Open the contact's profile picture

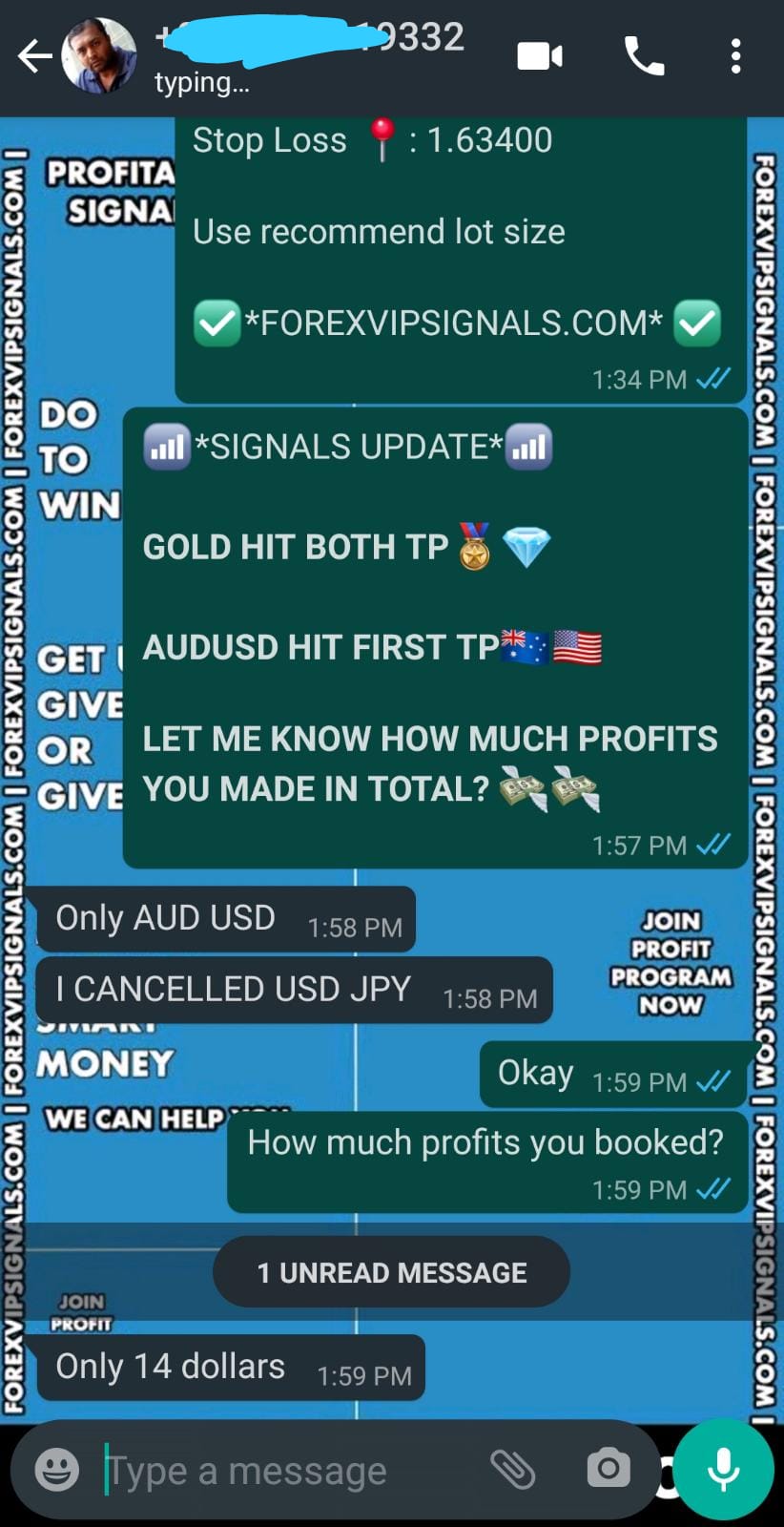tap(99, 57)
